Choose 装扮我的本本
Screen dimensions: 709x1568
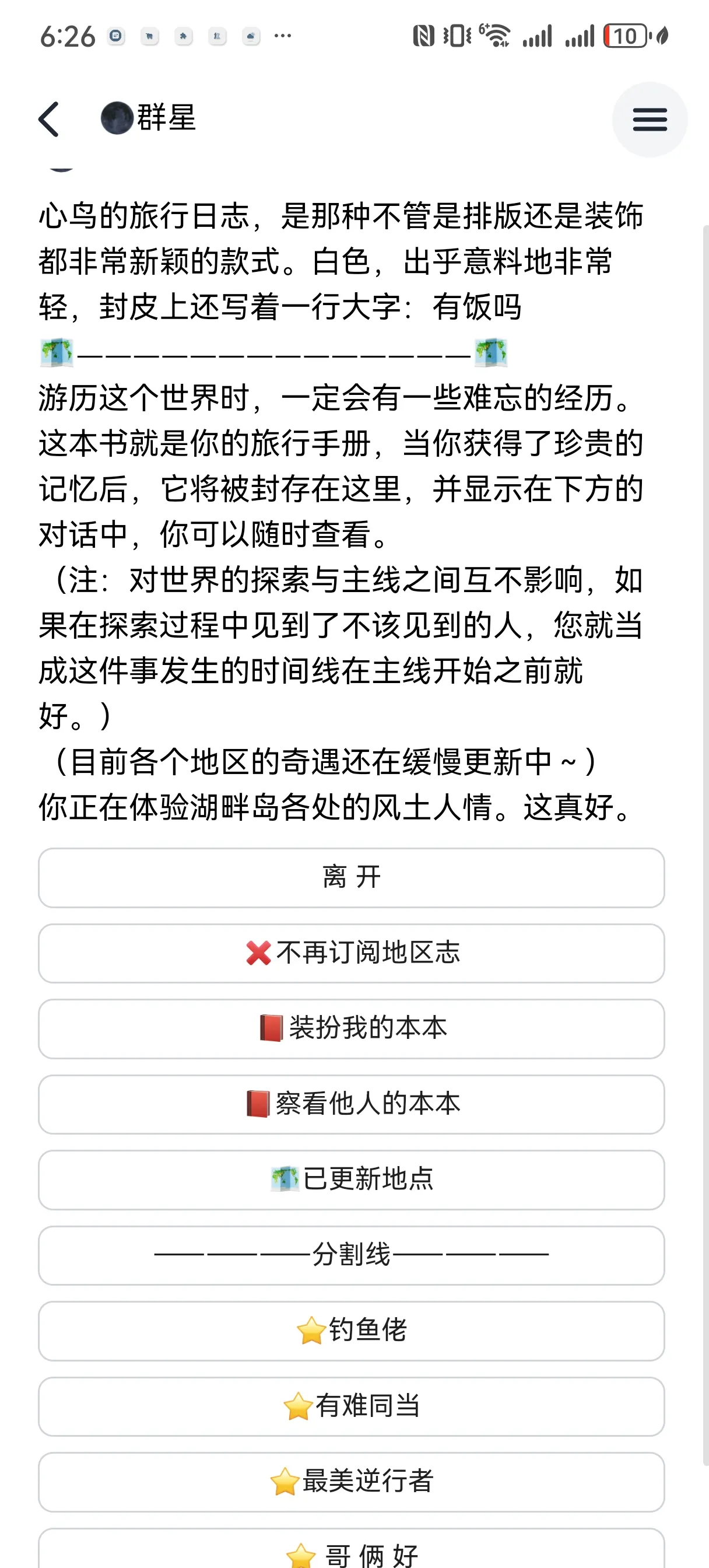pos(351,1028)
